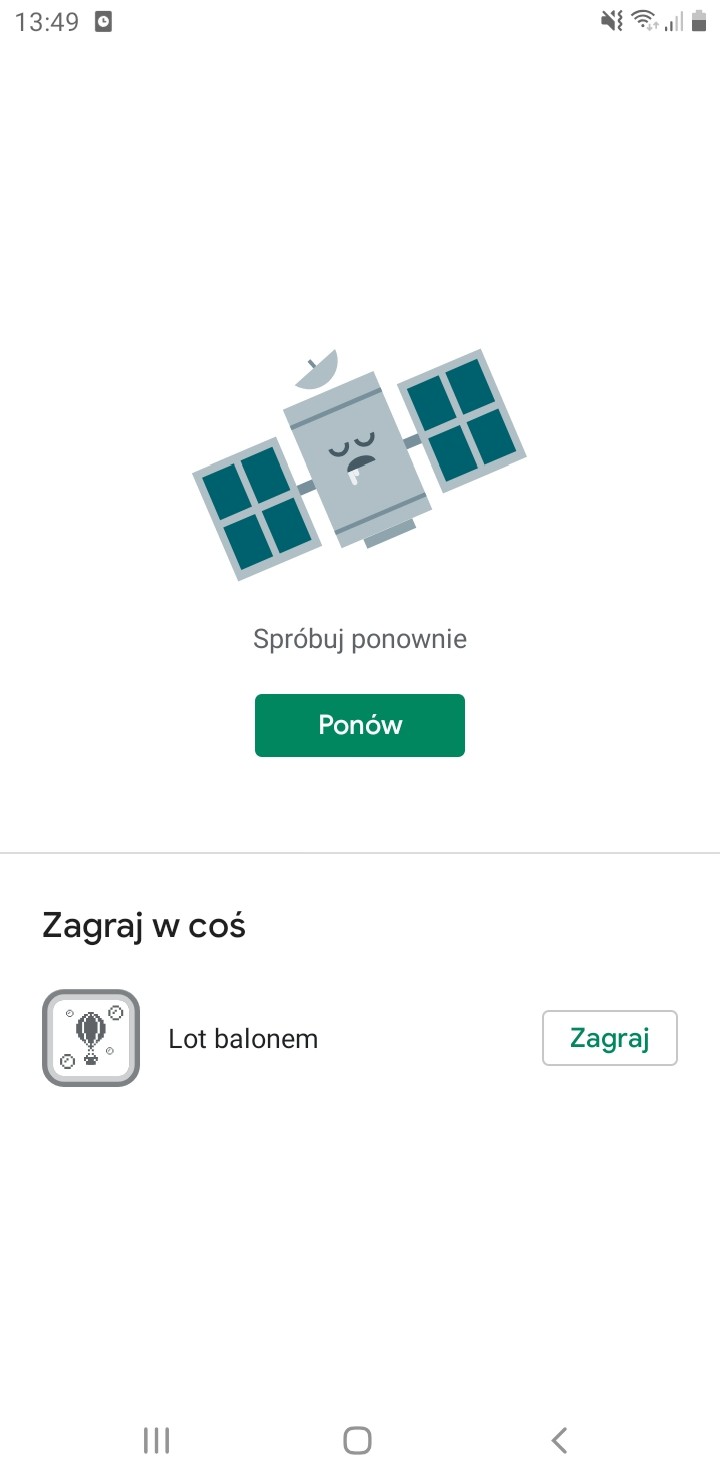Open the Lot balonem game icon
This screenshot has width=720, height=1480.
click(x=91, y=1038)
